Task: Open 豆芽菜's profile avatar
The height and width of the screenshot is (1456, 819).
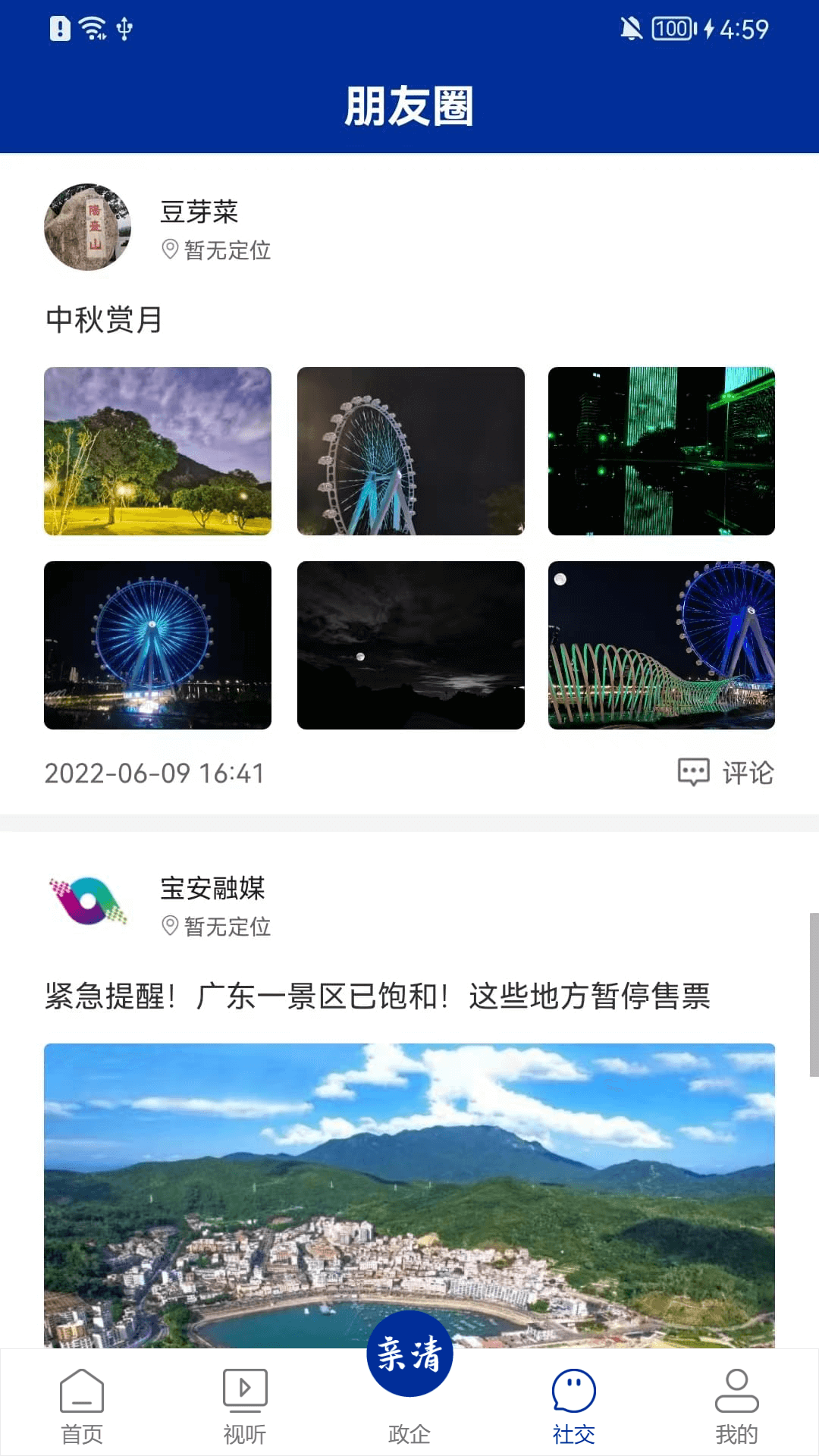Action: tap(87, 227)
